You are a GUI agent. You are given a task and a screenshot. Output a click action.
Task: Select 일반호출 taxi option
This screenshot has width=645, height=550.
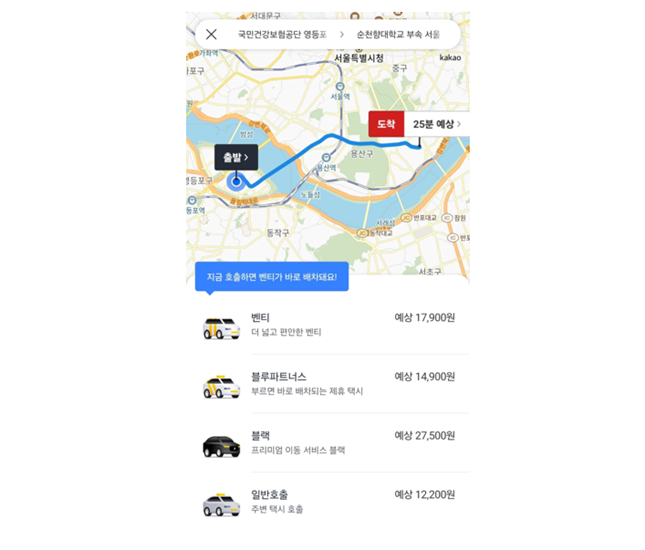[x=328, y=501]
